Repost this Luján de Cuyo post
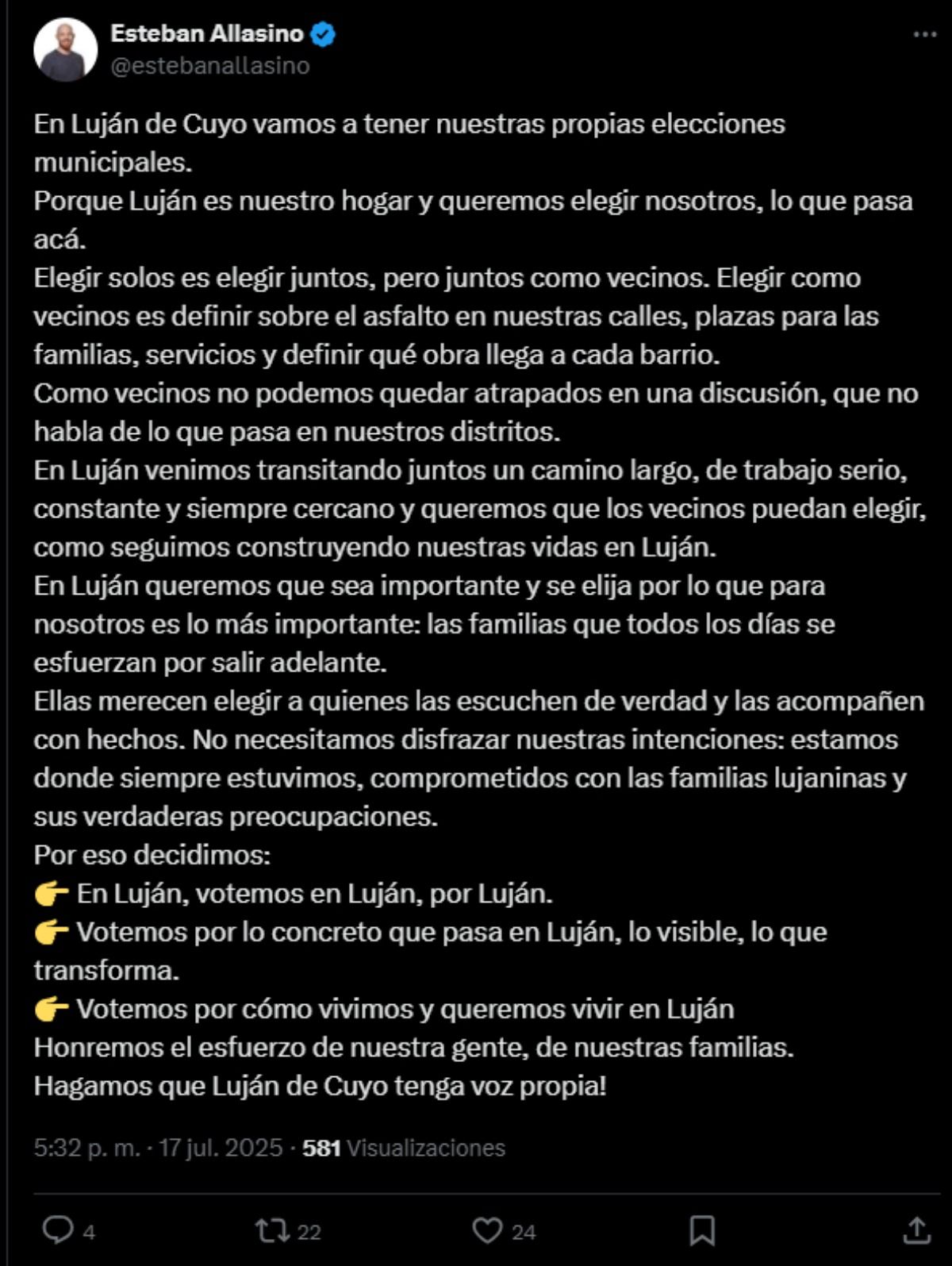The width and height of the screenshot is (952, 1266). pyautogui.click(x=271, y=1230)
